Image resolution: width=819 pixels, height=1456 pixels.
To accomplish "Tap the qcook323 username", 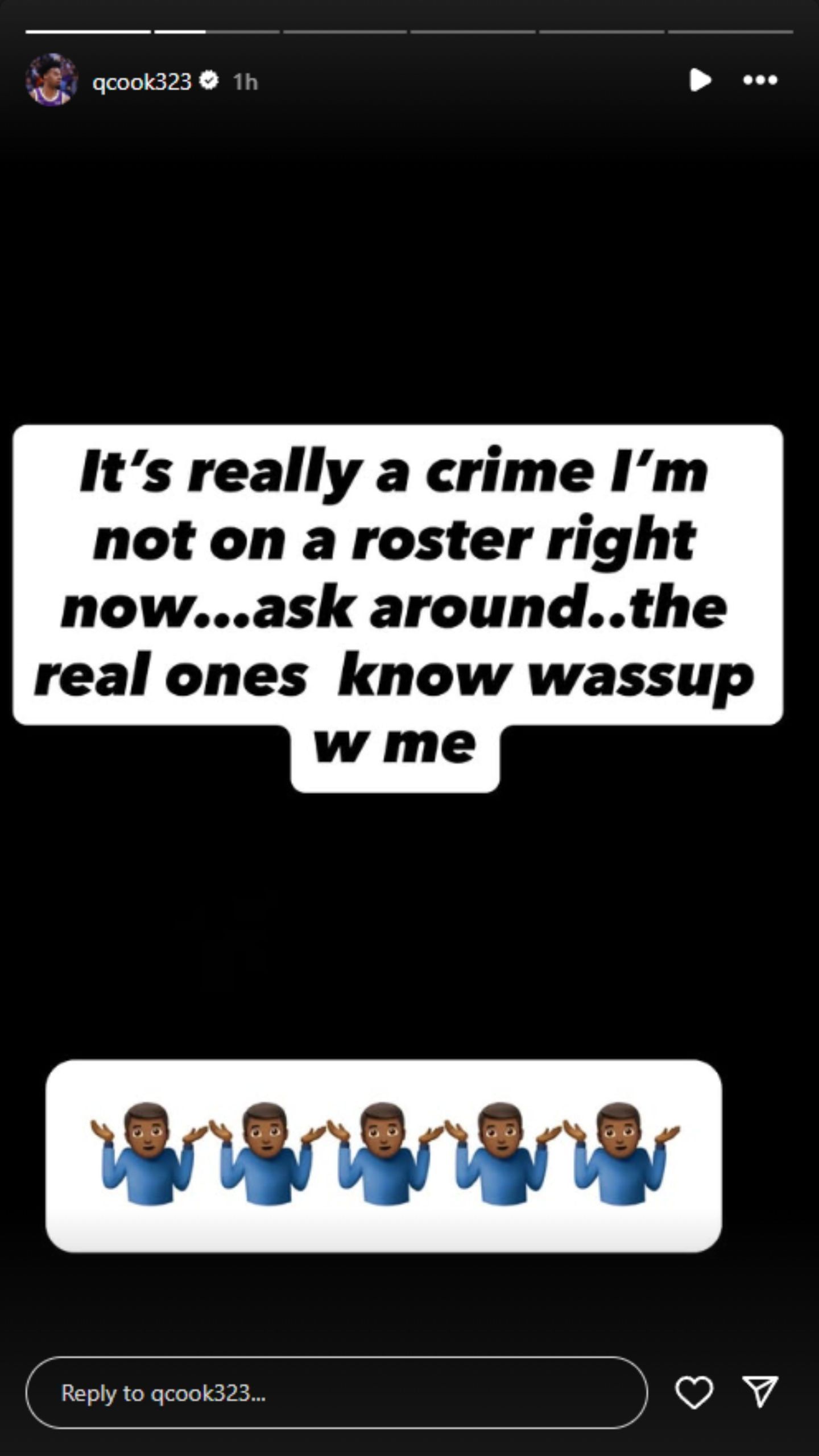I will [x=142, y=82].
